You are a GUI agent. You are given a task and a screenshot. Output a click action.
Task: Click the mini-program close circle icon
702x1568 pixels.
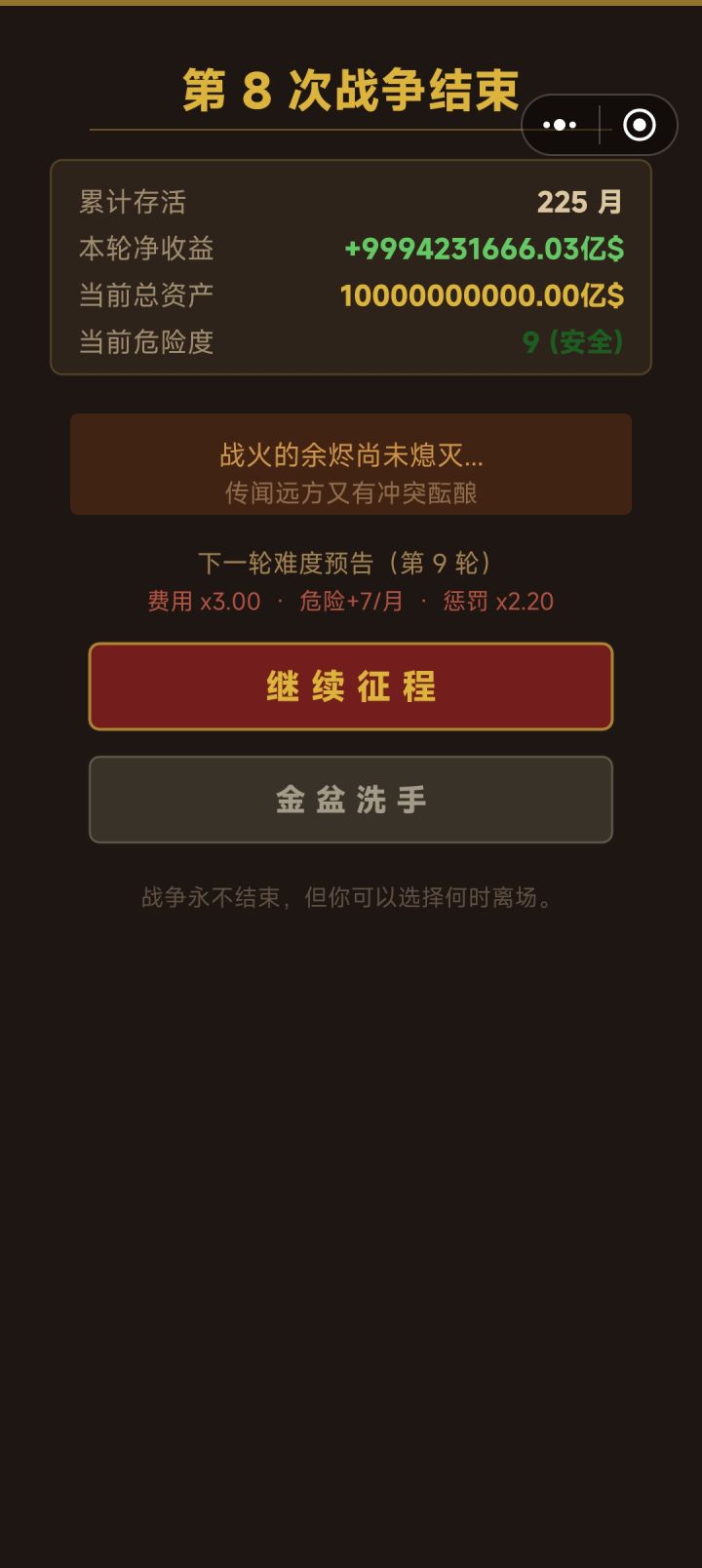641,125
